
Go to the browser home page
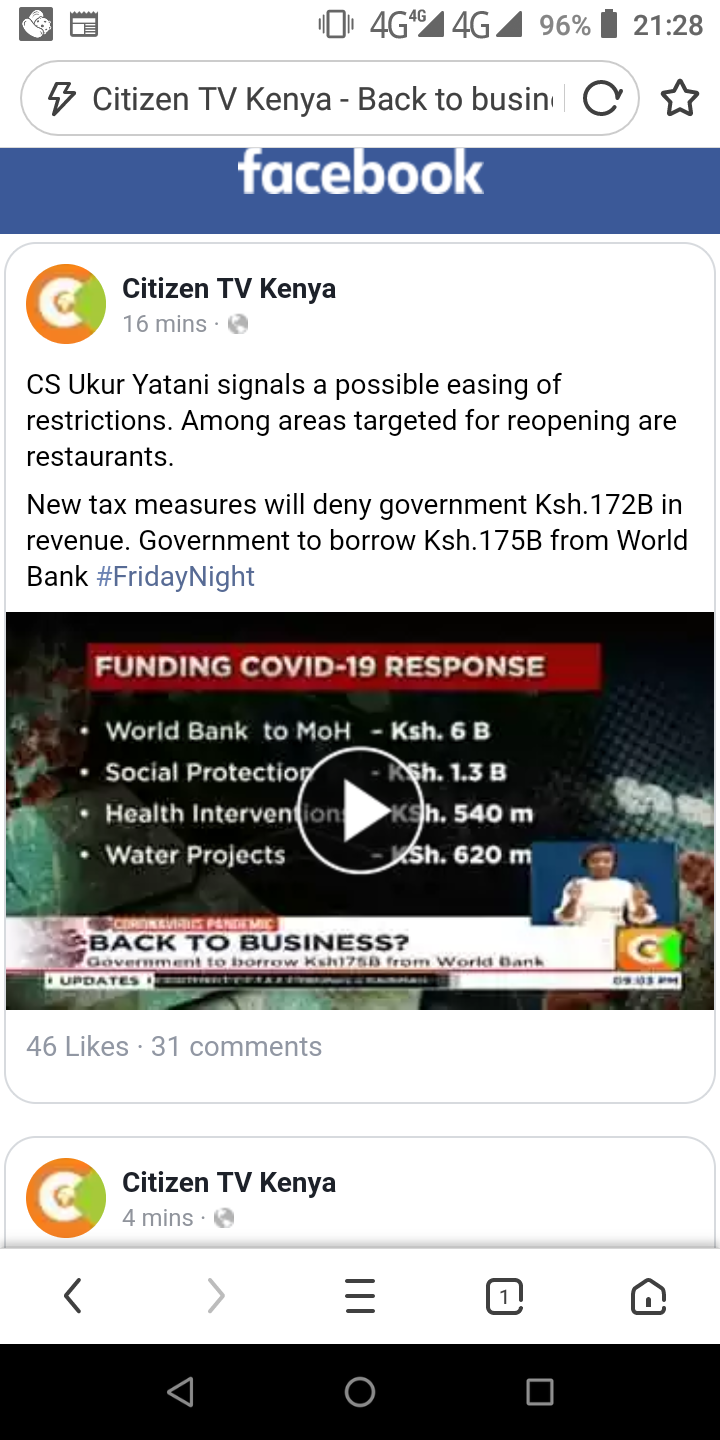[x=648, y=1297]
